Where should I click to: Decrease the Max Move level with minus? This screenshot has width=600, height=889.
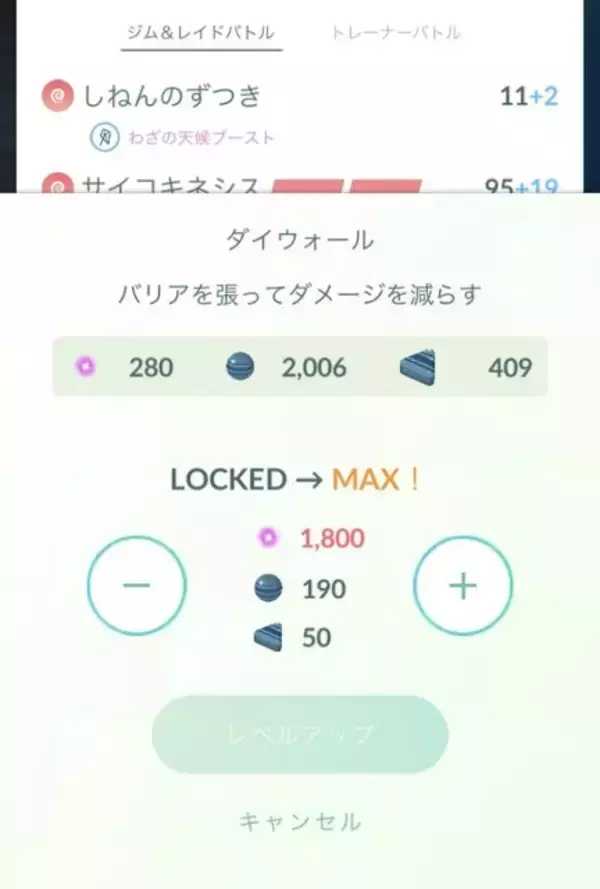point(137,586)
